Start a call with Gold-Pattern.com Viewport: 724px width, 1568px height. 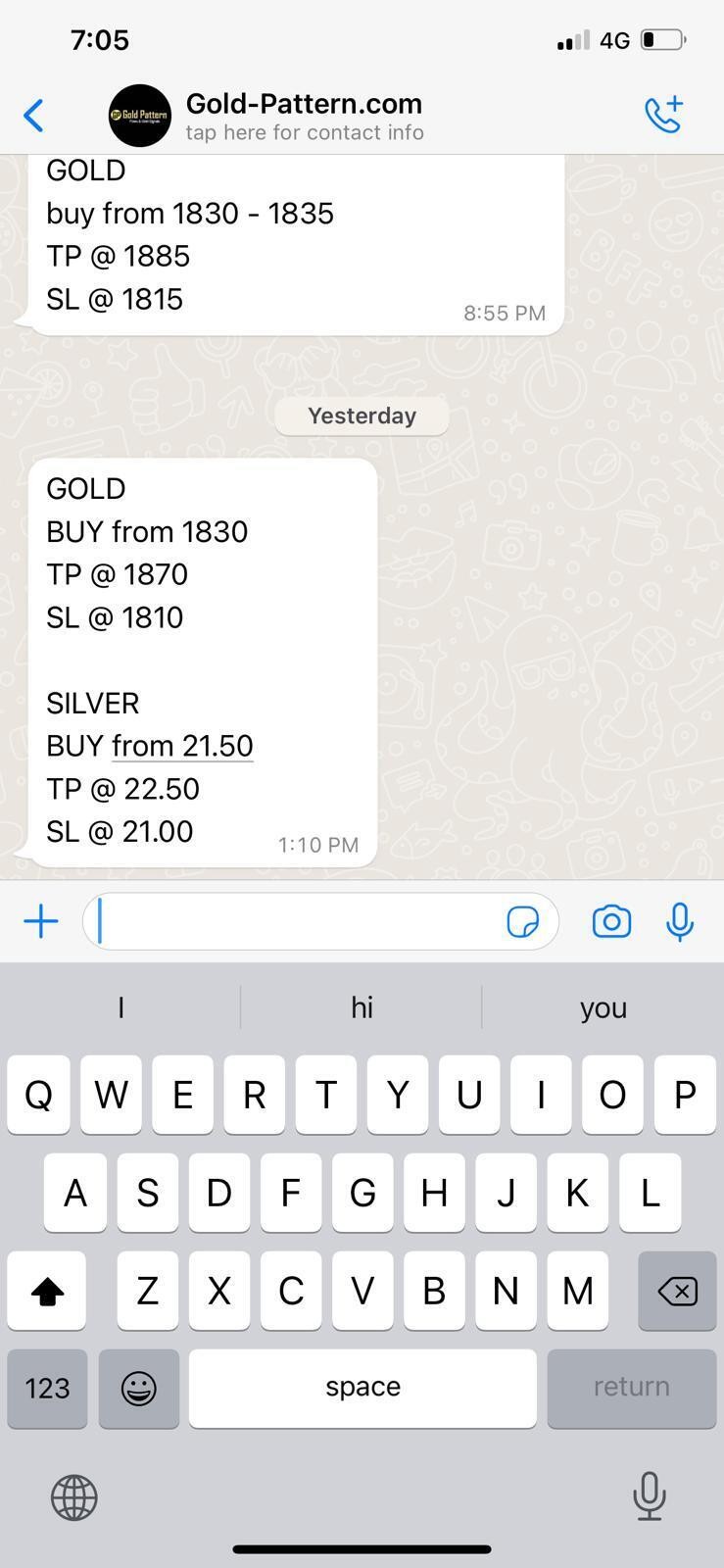pyautogui.click(x=663, y=115)
